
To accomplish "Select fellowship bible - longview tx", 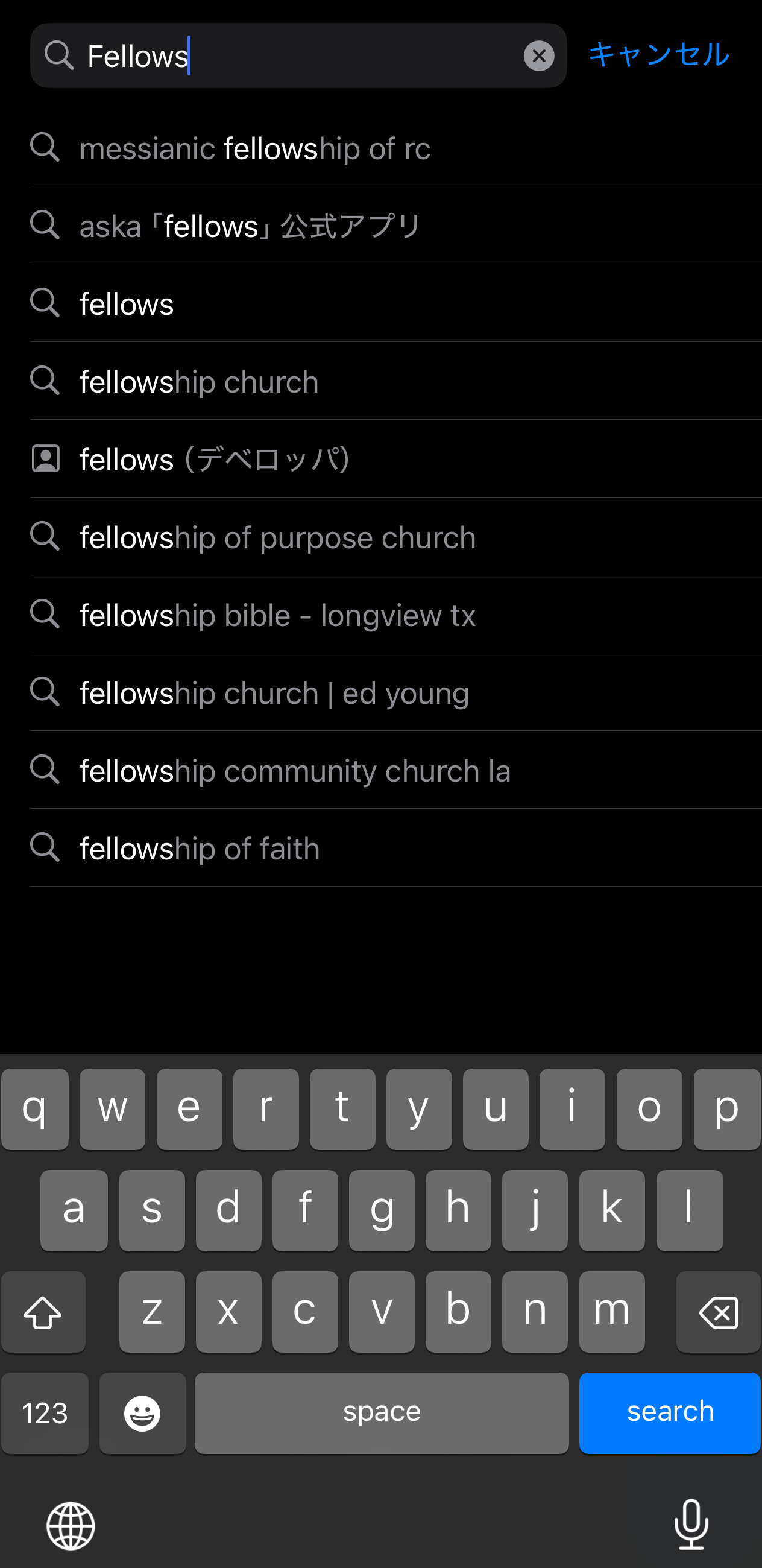I will click(395, 615).
